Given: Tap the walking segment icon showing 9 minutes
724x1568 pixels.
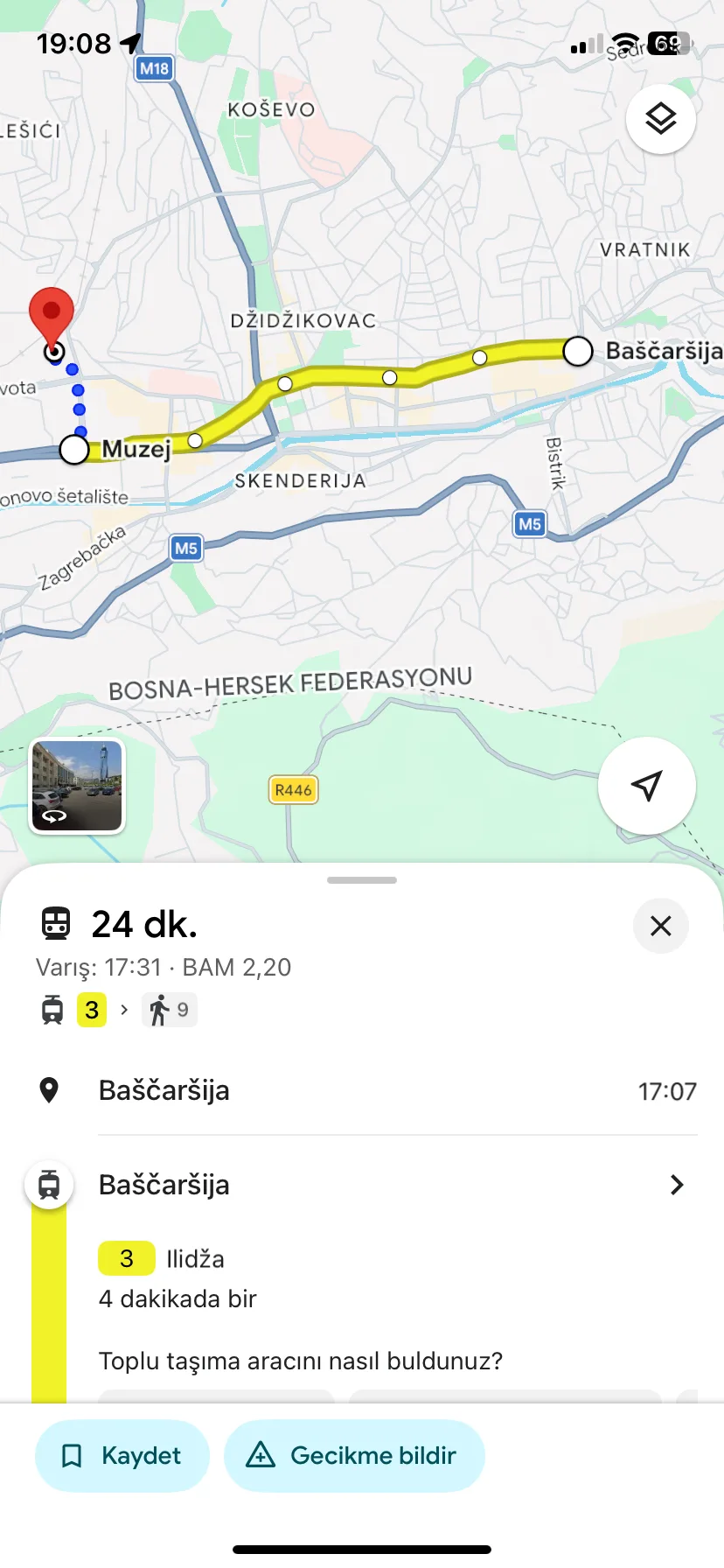Looking at the screenshot, I should (169, 1010).
